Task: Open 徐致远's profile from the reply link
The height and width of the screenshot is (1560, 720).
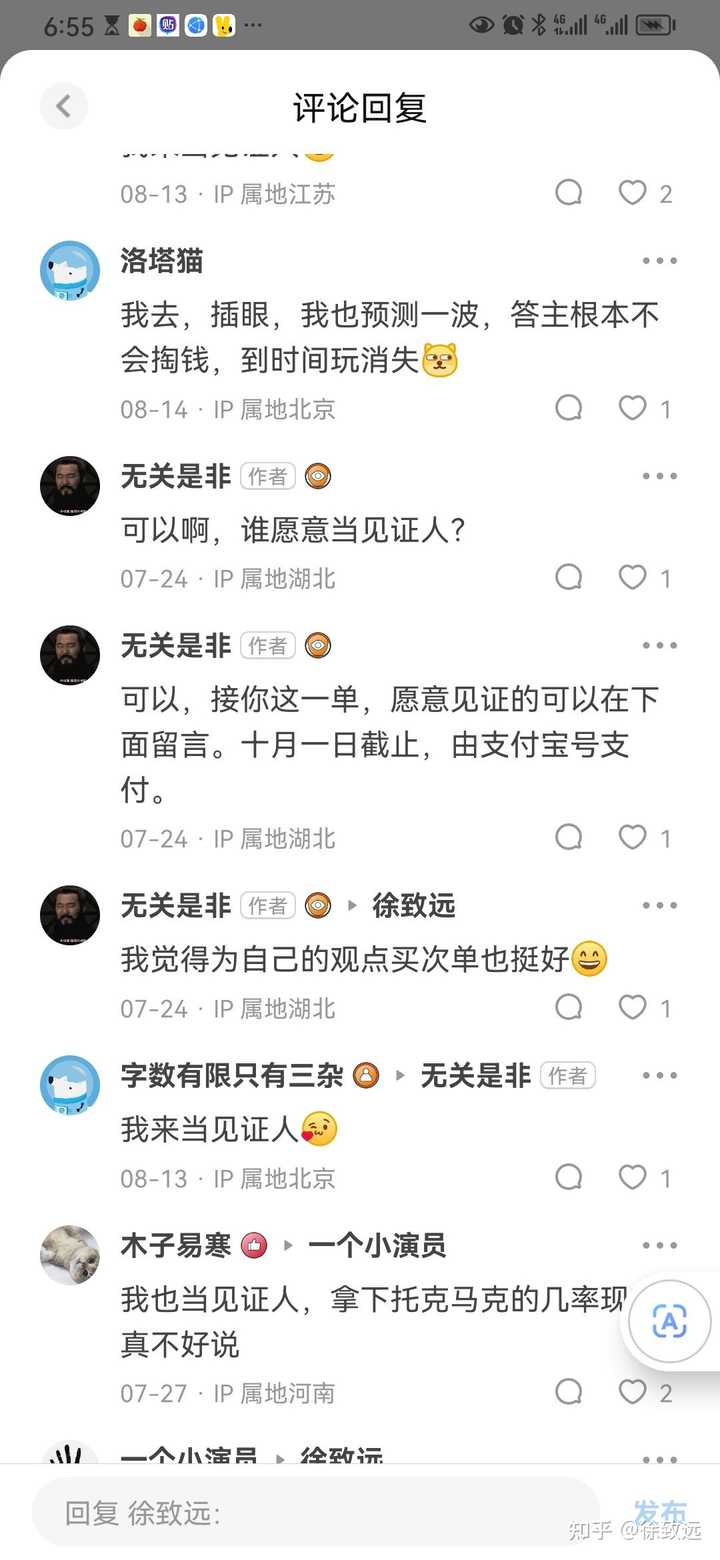Action: pos(414,906)
